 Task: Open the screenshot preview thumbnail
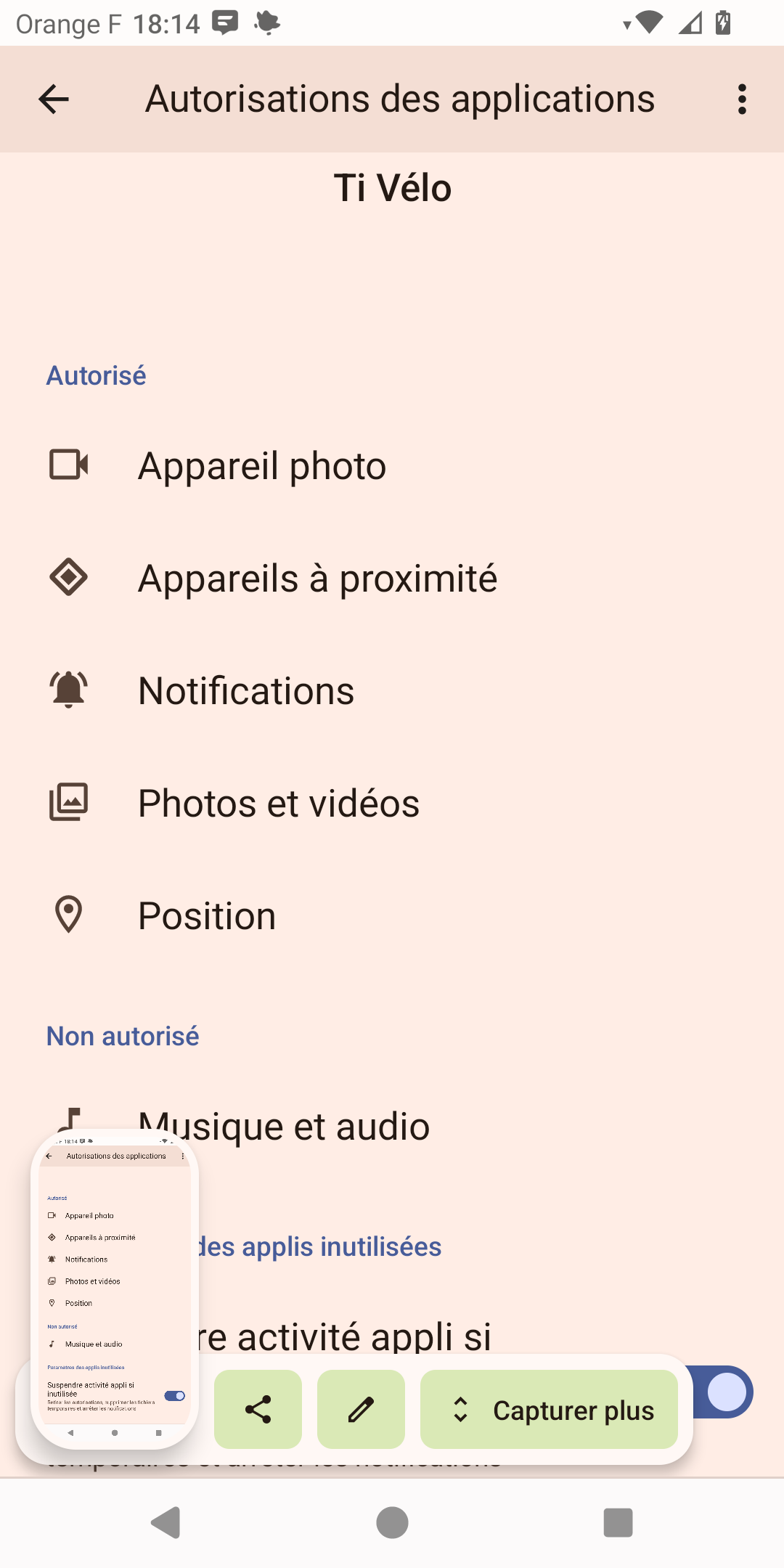coord(115,1289)
